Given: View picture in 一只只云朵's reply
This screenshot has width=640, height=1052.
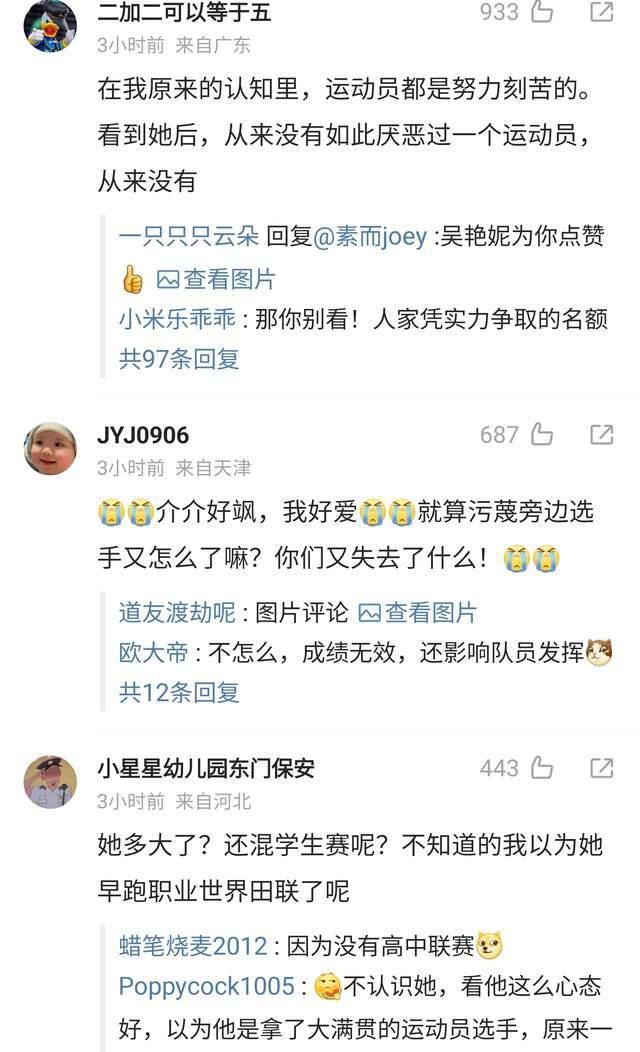Looking at the screenshot, I should point(216,279).
